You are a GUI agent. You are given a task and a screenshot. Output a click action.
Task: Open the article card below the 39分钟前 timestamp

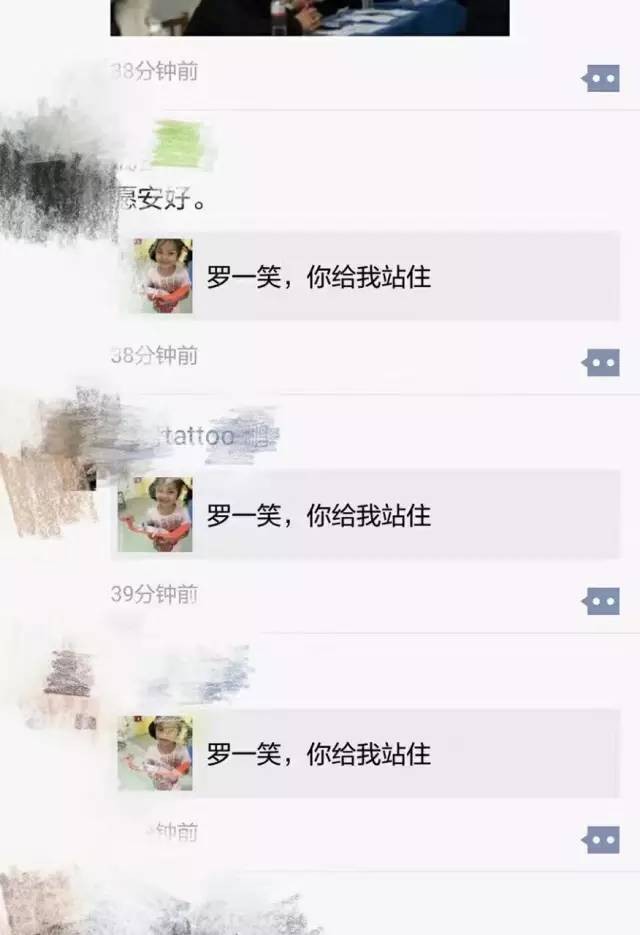(368, 753)
